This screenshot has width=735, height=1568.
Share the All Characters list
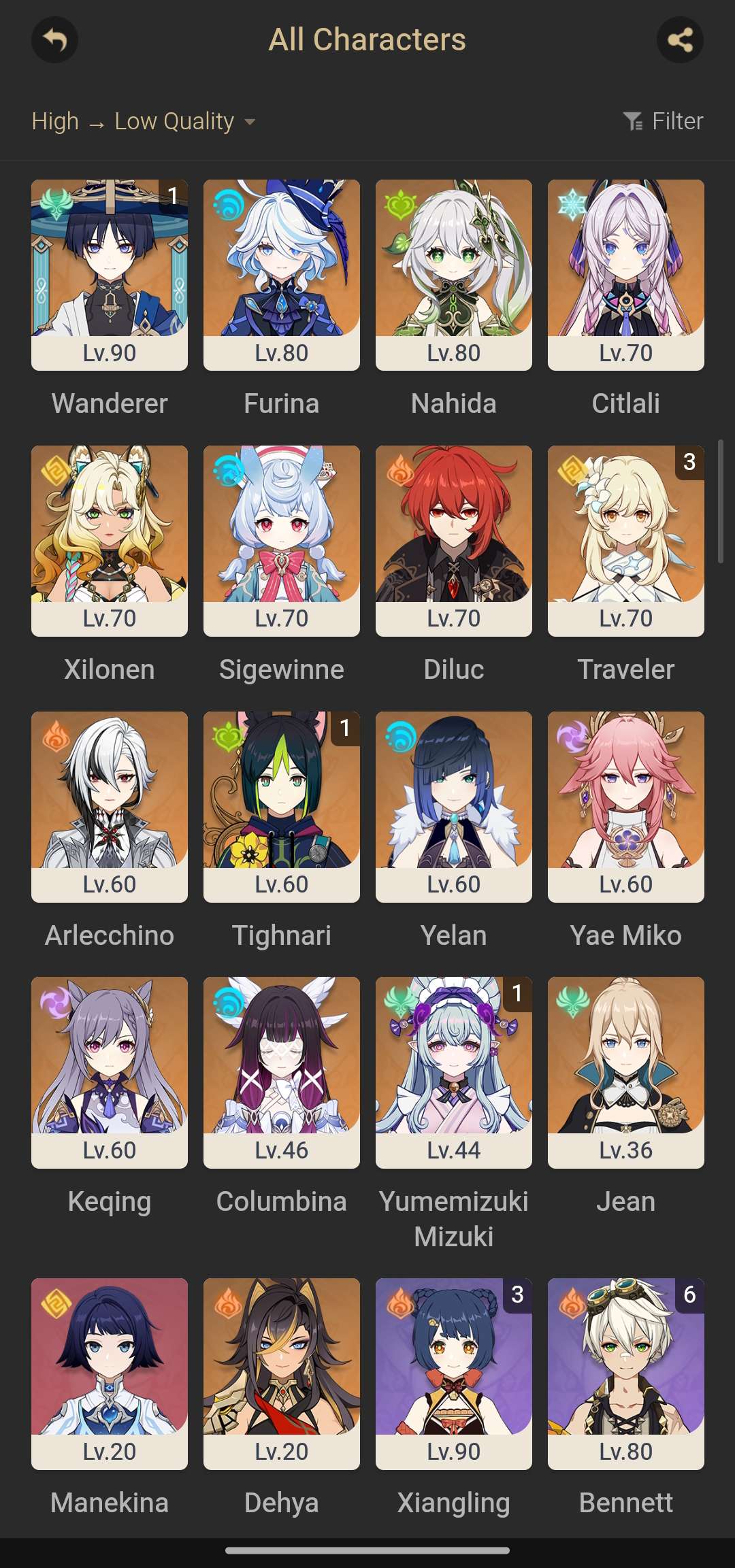point(680,40)
